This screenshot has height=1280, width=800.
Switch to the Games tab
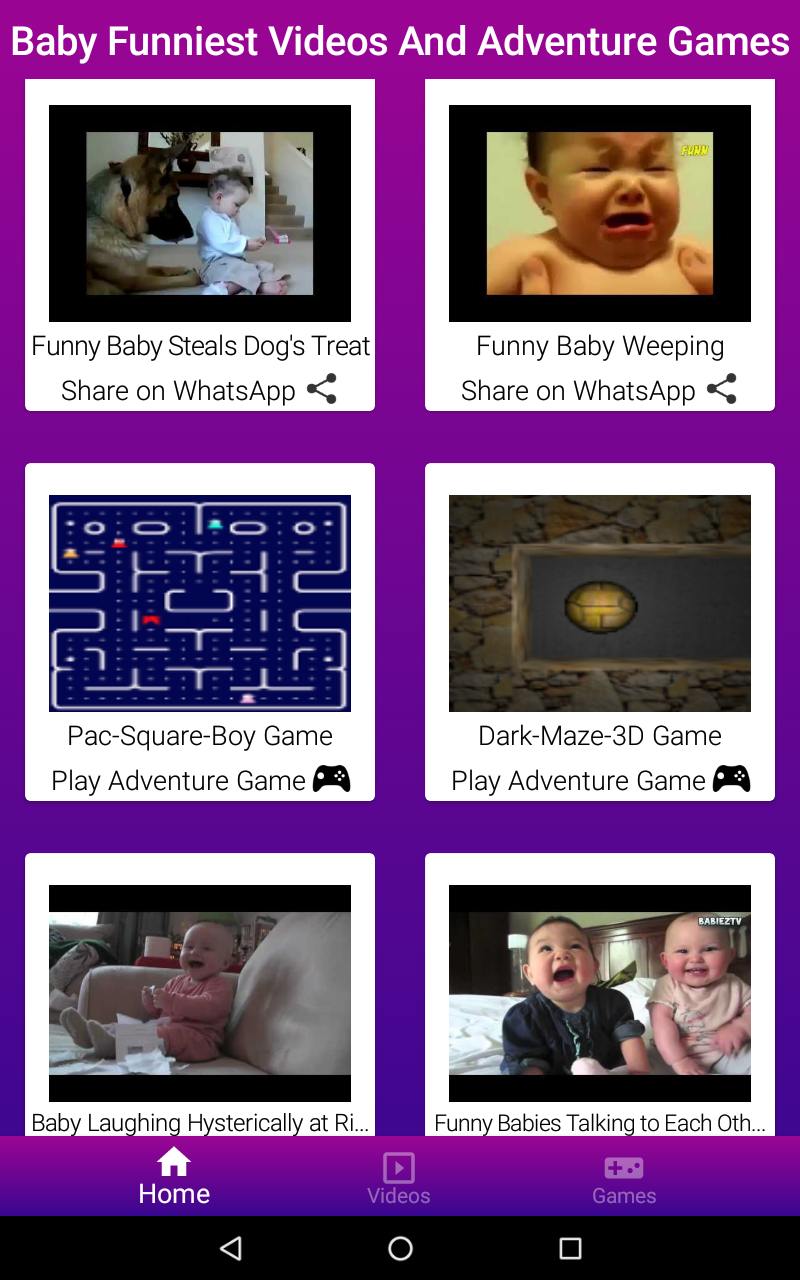(624, 1177)
